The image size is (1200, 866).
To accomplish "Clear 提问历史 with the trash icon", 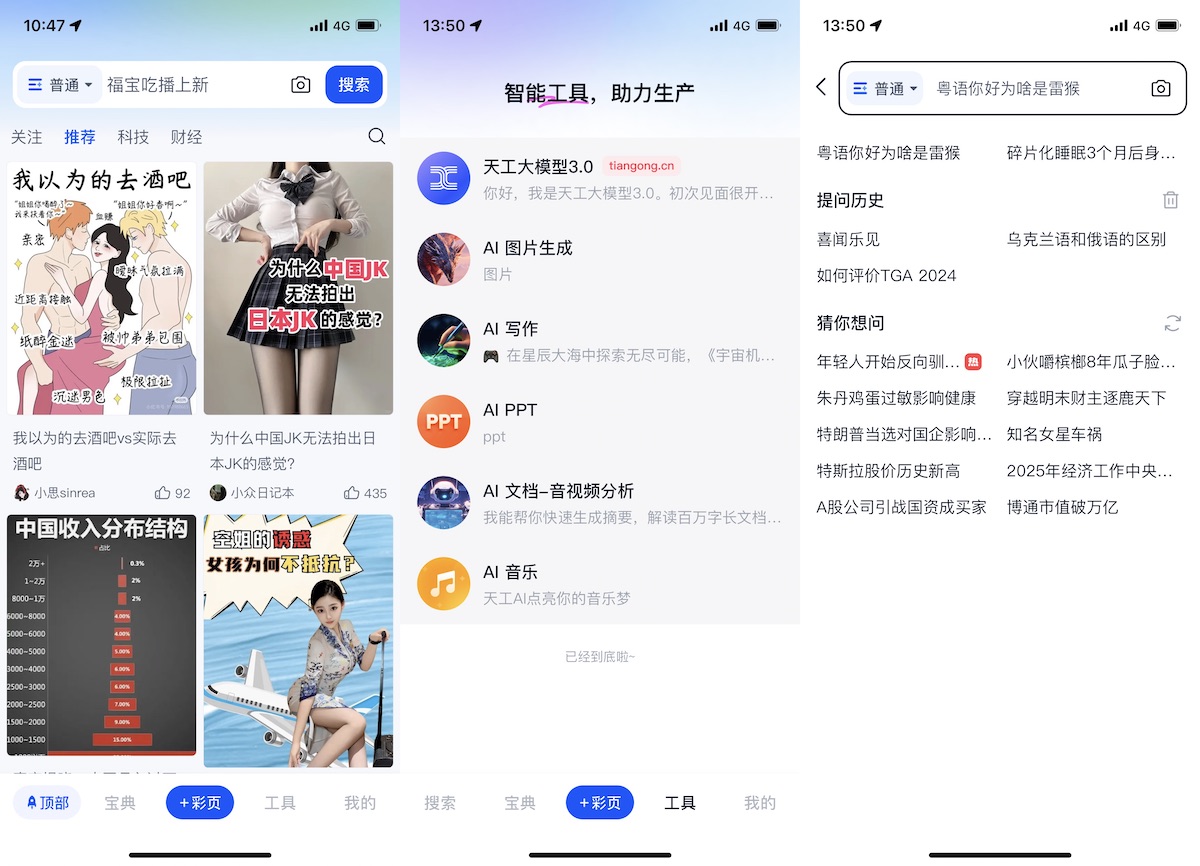I will tap(1170, 200).
